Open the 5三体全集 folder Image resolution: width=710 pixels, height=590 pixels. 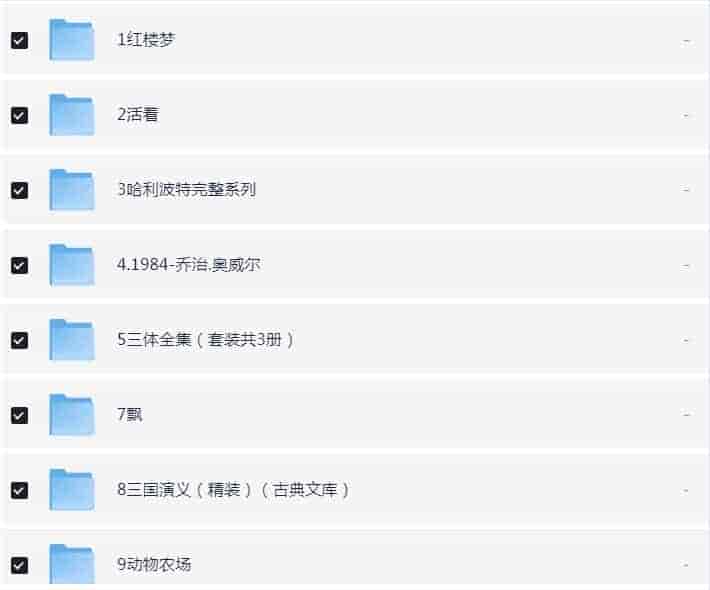(205, 340)
